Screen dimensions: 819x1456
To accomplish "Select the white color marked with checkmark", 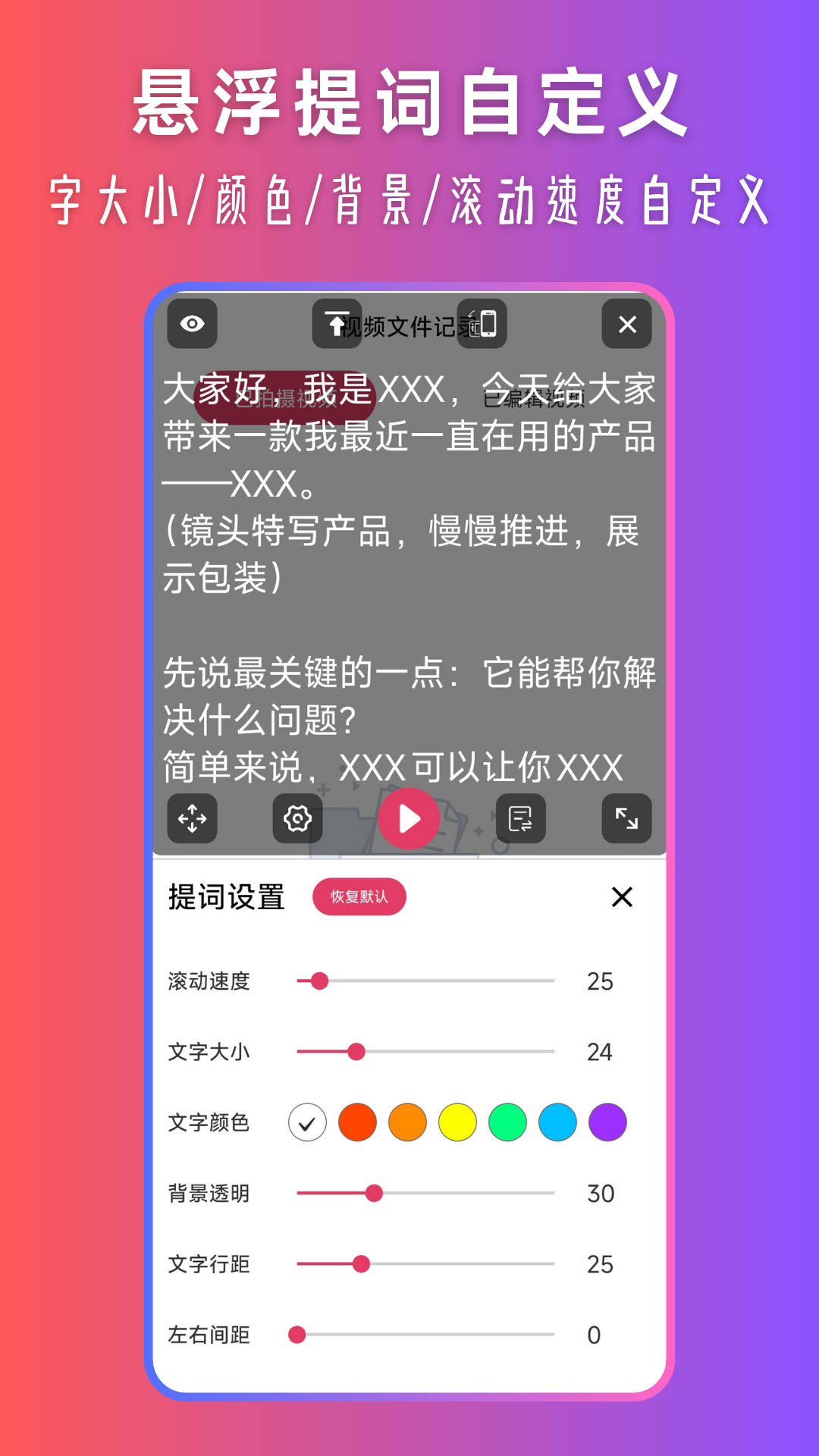I will pos(306,1122).
